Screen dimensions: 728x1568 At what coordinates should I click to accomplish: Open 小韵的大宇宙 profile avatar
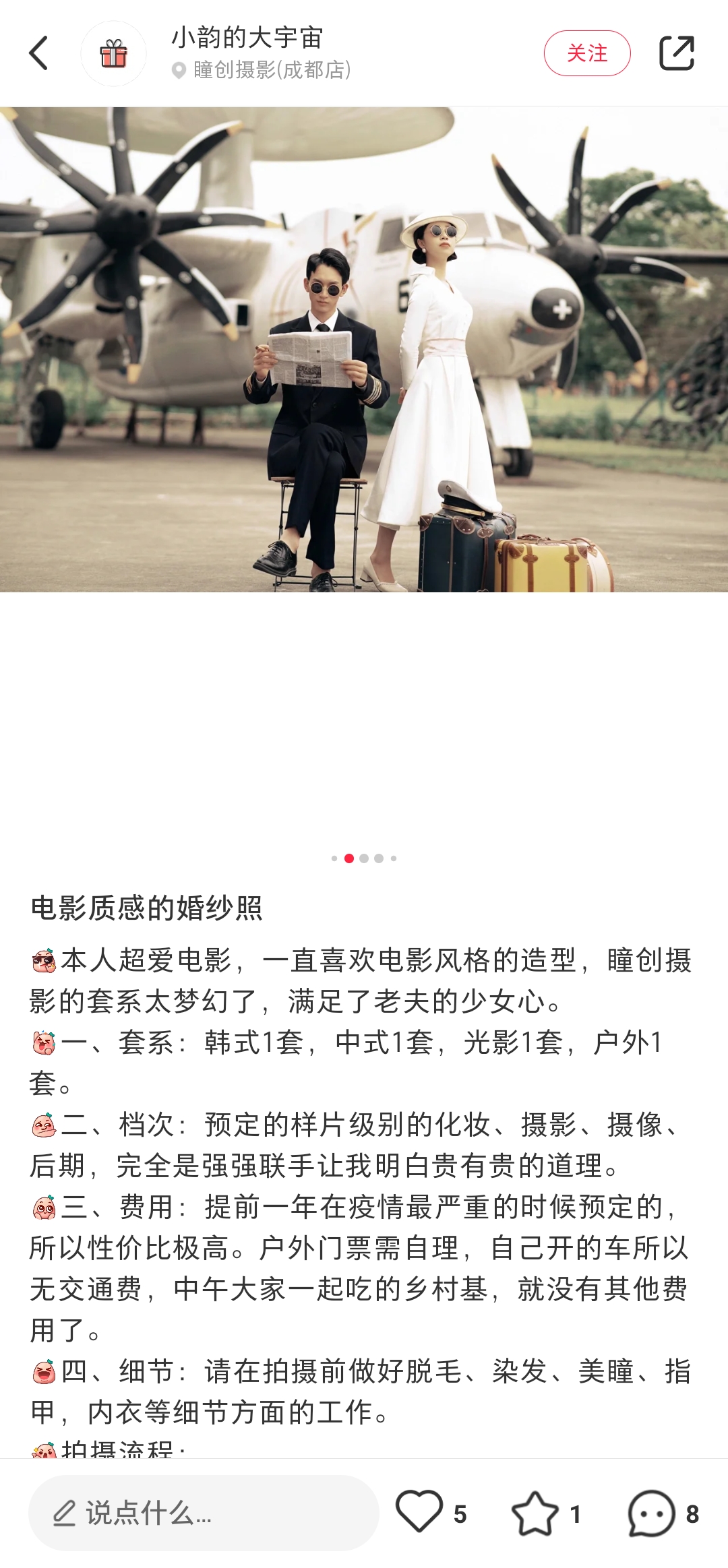(x=113, y=54)
